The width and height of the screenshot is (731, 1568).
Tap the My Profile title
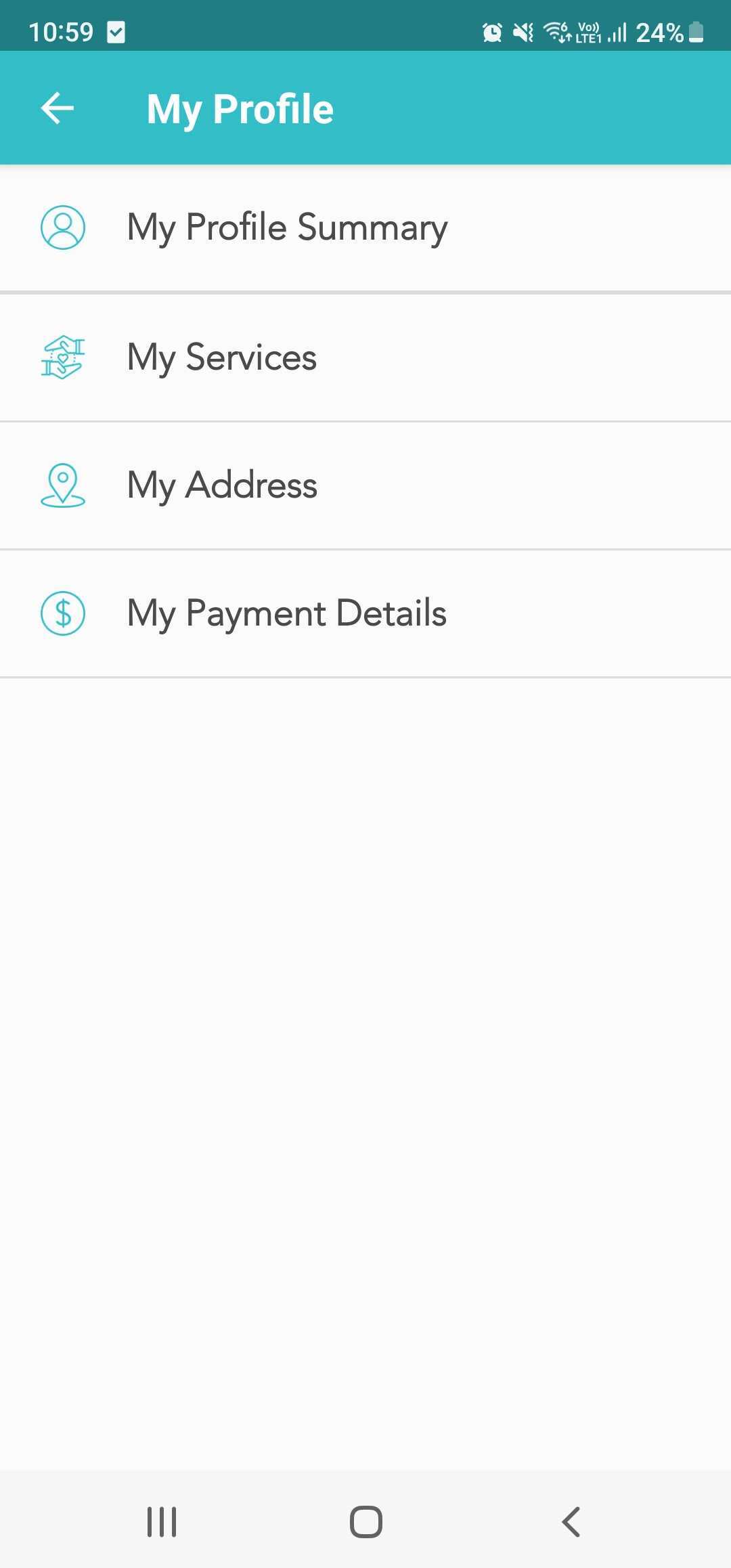click(240, 107)
